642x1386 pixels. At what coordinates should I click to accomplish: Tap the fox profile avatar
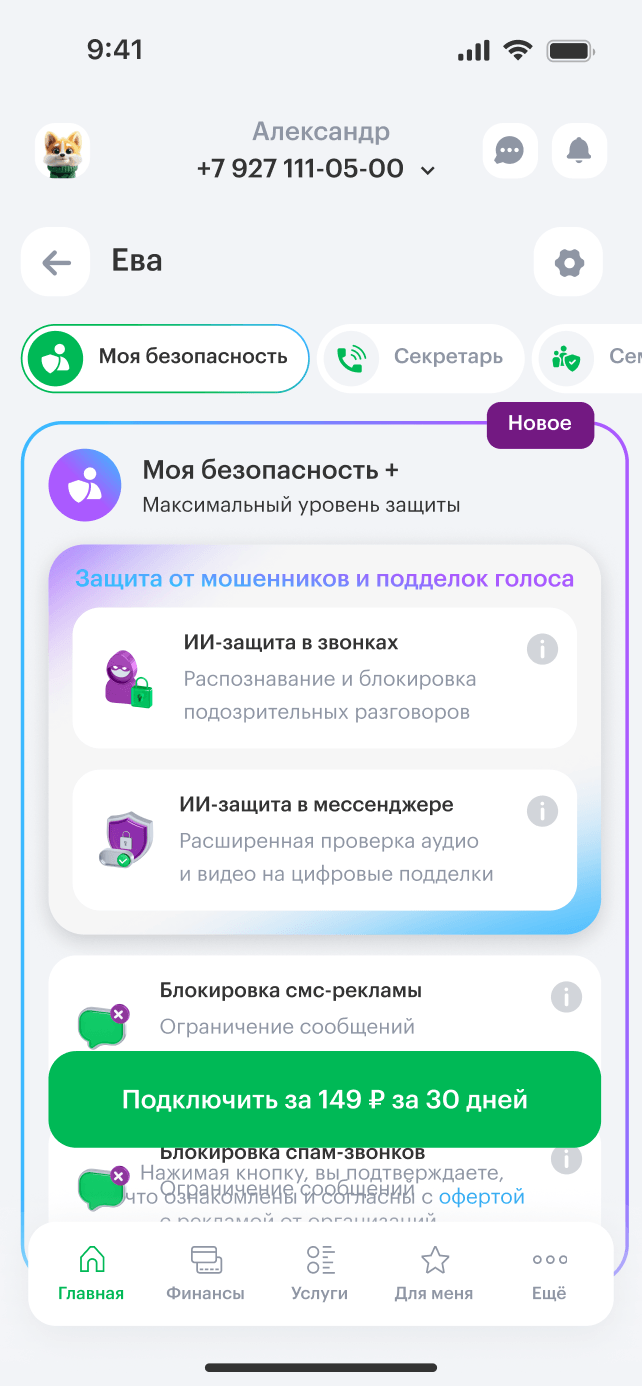pos(62,151)
